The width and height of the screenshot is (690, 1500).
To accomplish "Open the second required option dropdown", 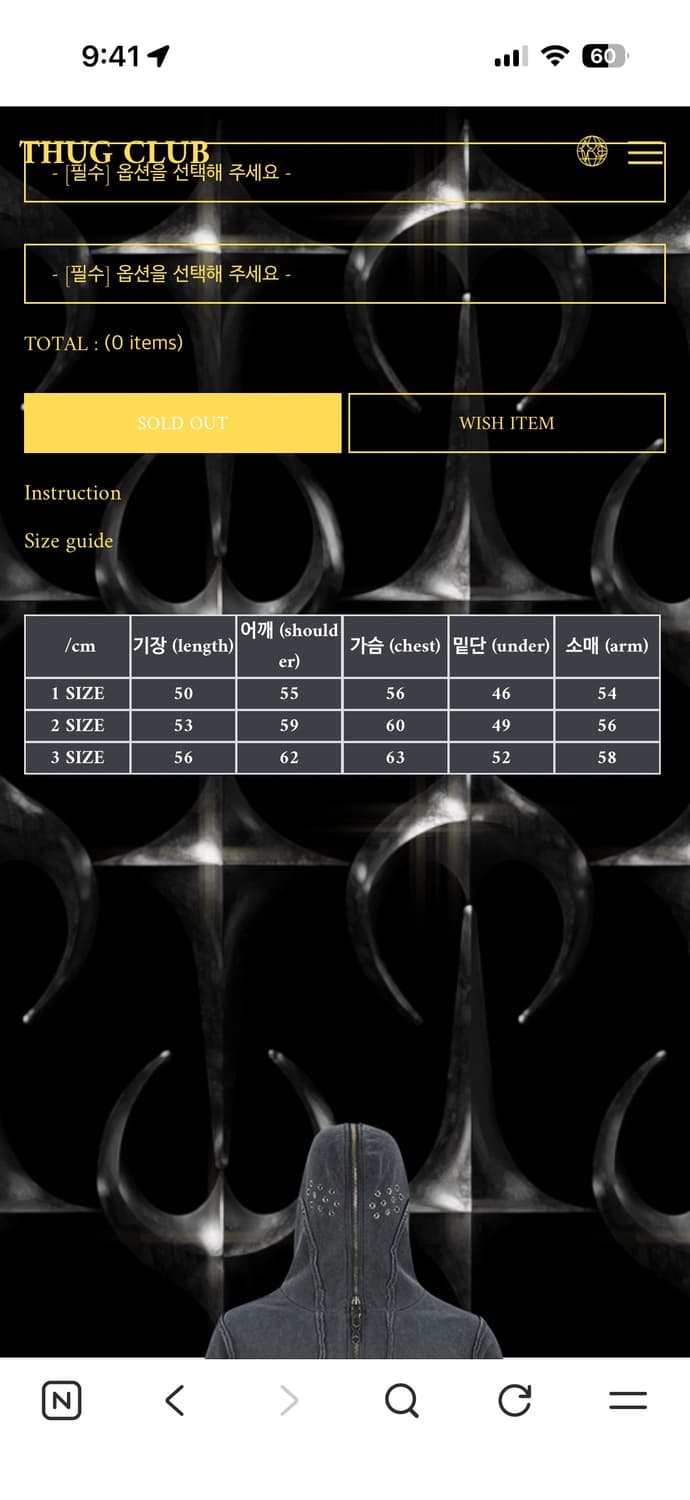I will pyautogui.click(x=344, y=274).
